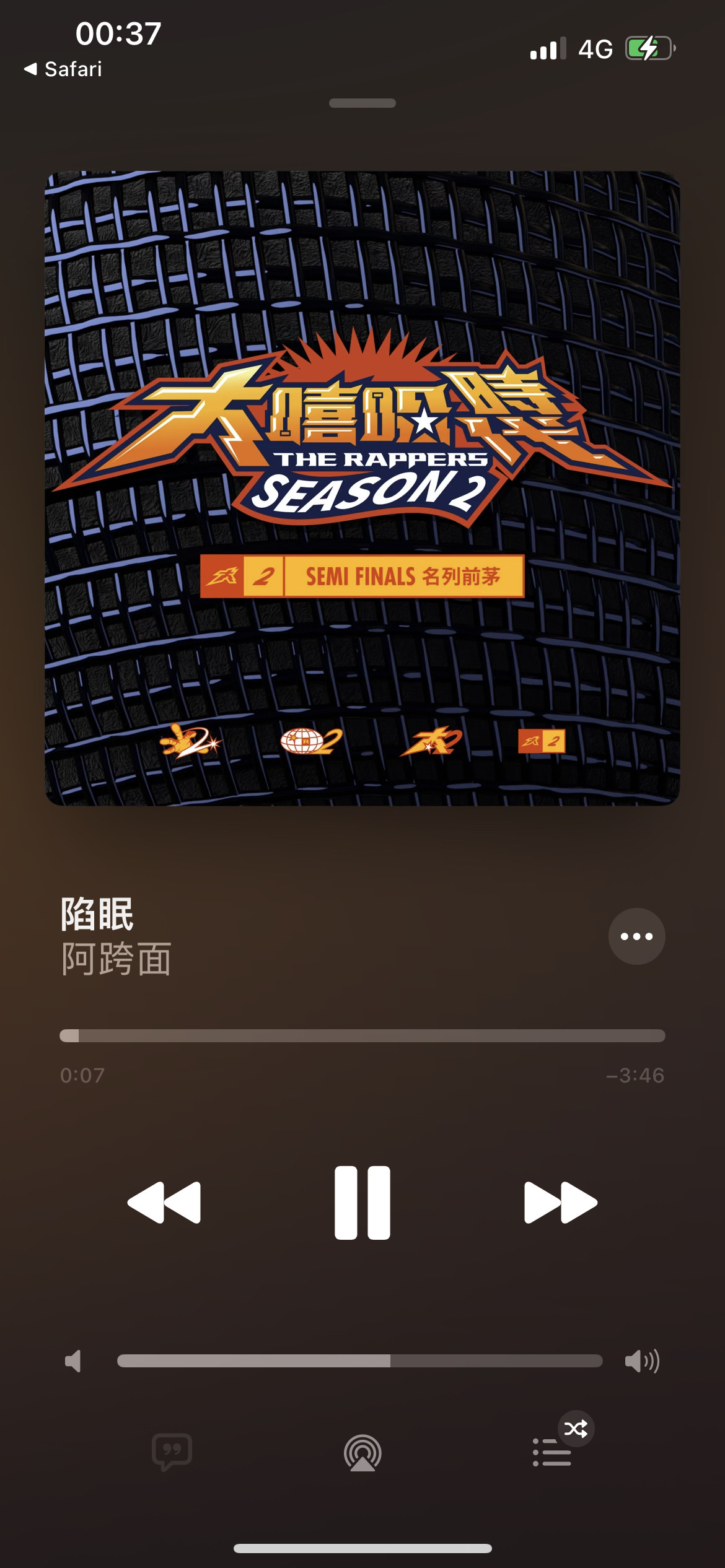Tap the playback progress bar
This screenshot has height=1568, width=725.
tap(362, 1036)
